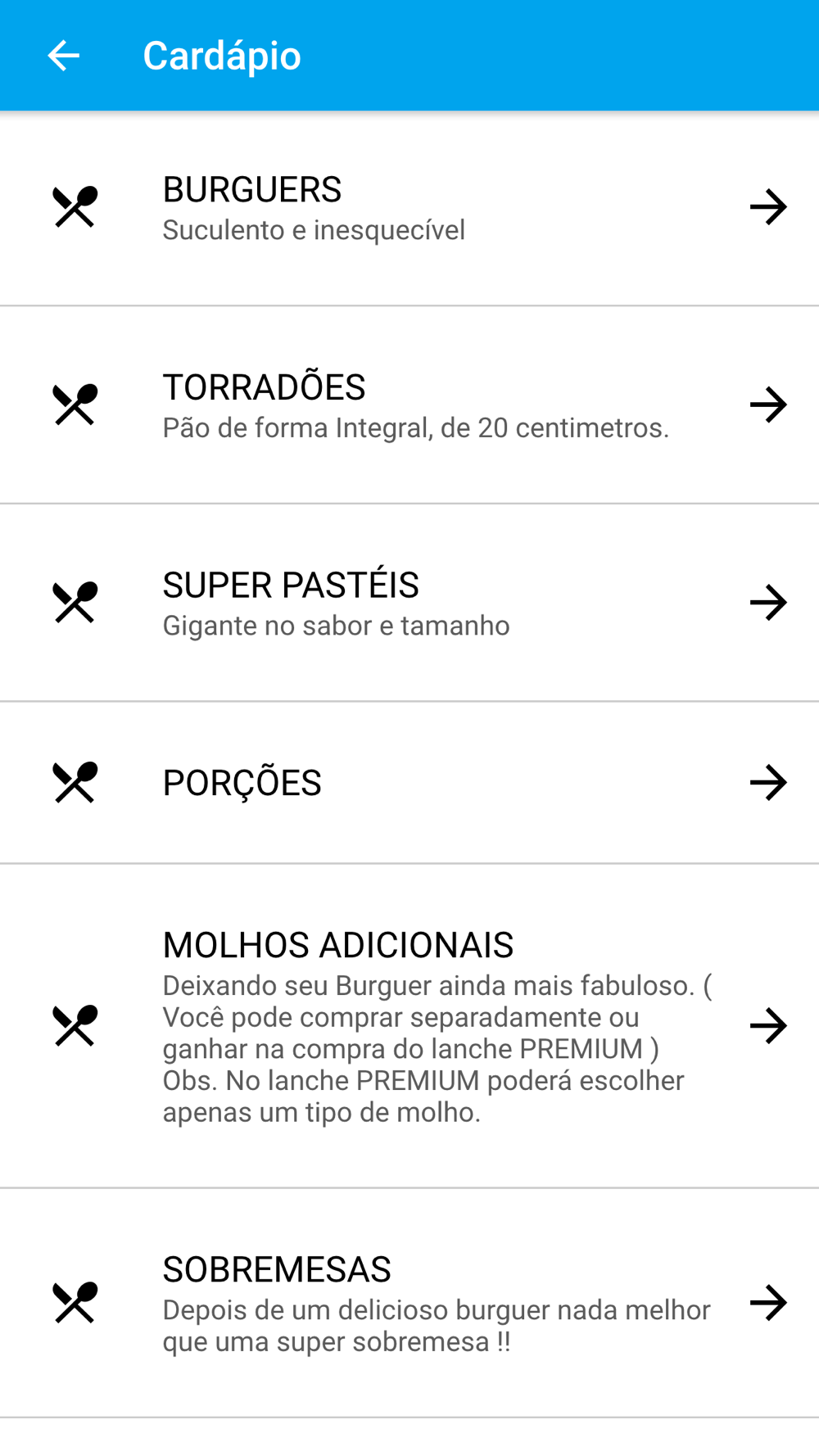The image size is (819, 1456).
Task: Browse the SOBREMESAS category
Action: (409, 1303)
